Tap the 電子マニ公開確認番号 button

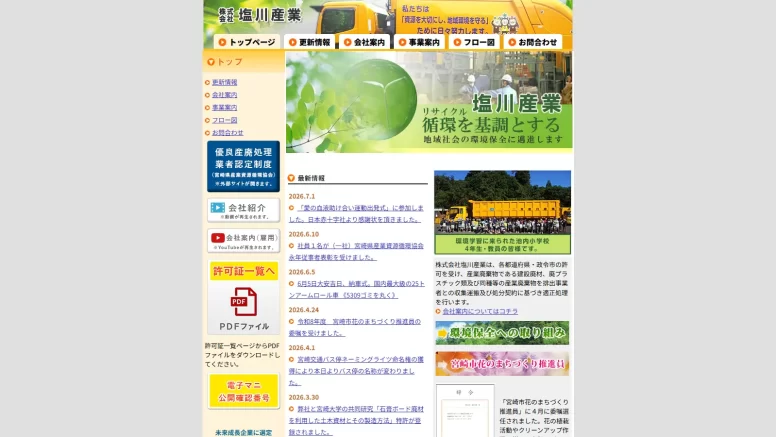243,391
